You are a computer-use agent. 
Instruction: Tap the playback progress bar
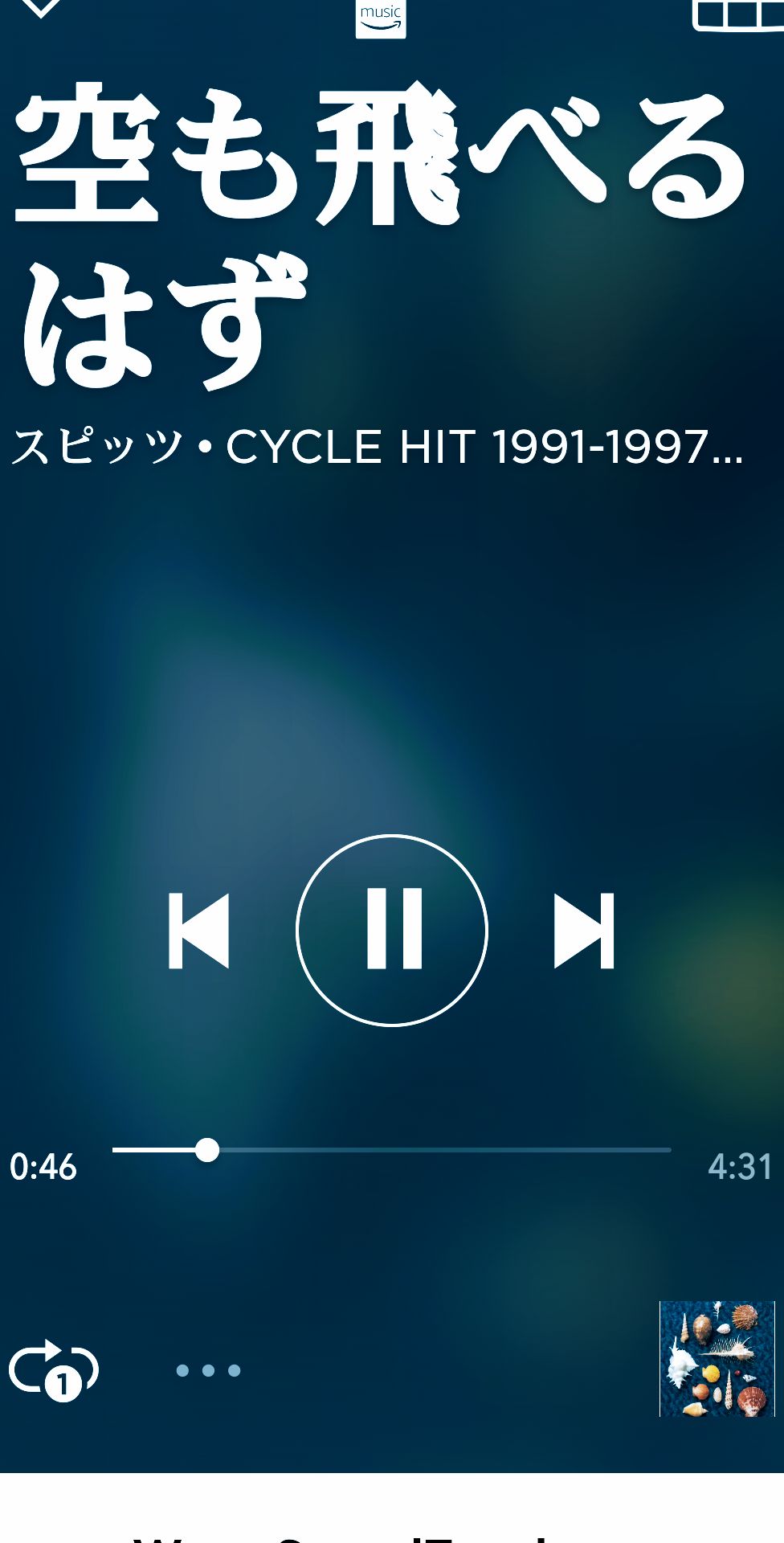click(x=391, y=1150)
